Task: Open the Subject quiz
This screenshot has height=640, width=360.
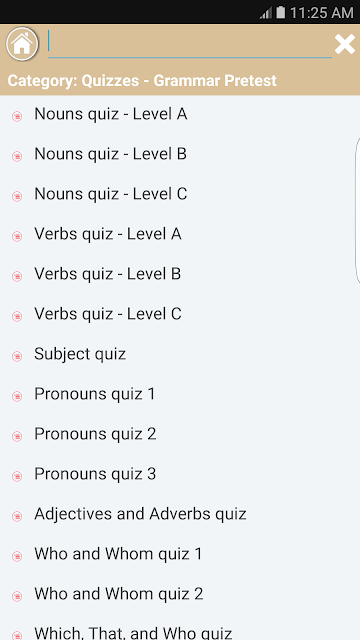Action: tap(180, 354)
